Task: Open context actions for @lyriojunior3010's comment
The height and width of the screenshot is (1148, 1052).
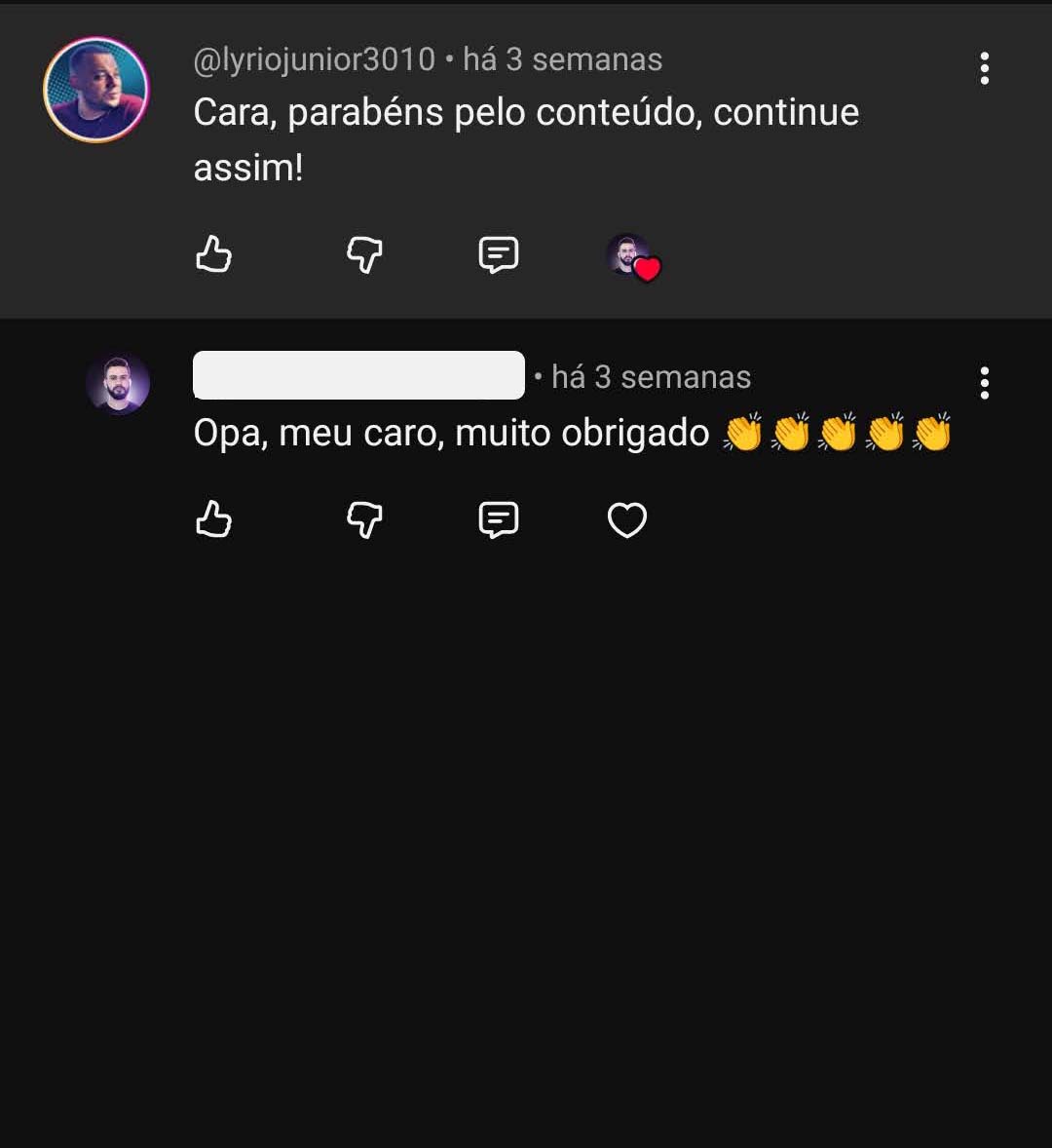Action: point(984,68)
